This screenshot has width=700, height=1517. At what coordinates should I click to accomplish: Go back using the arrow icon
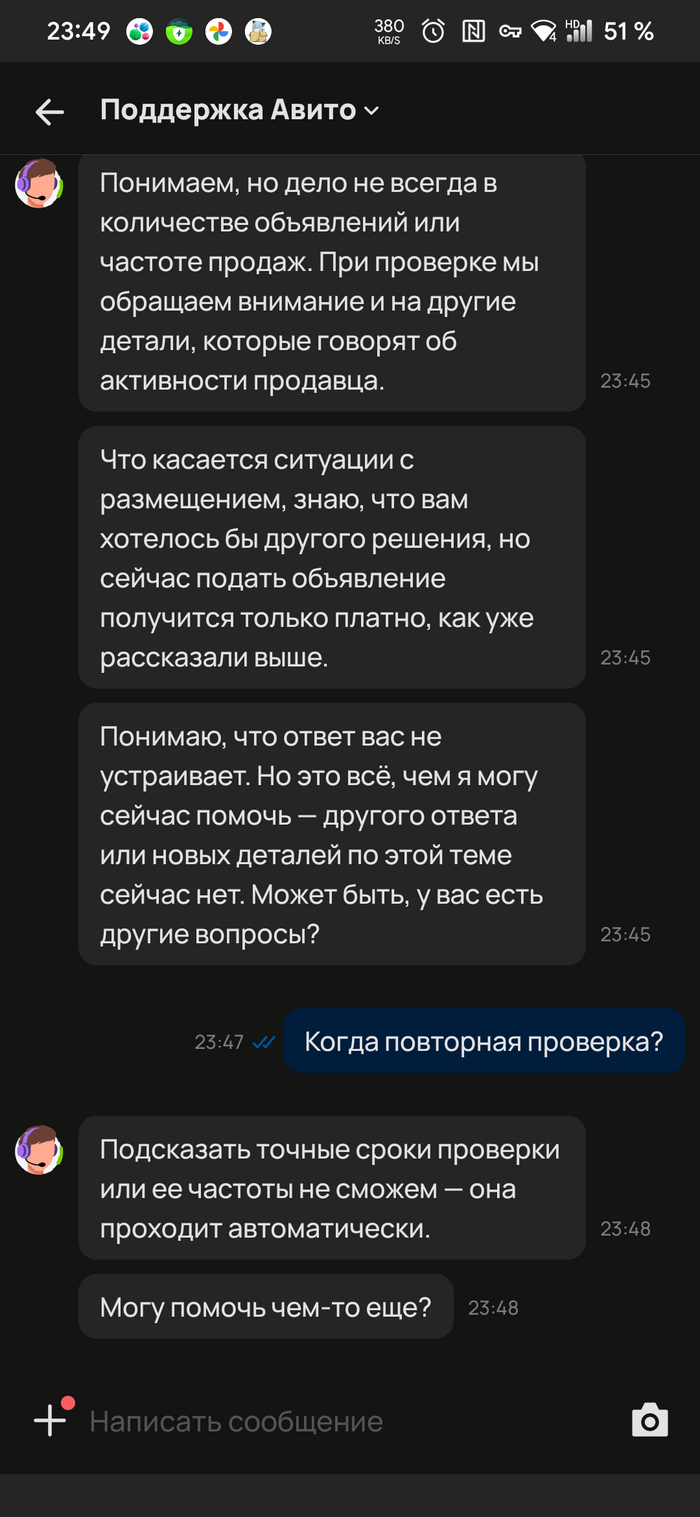pos(49,112)
